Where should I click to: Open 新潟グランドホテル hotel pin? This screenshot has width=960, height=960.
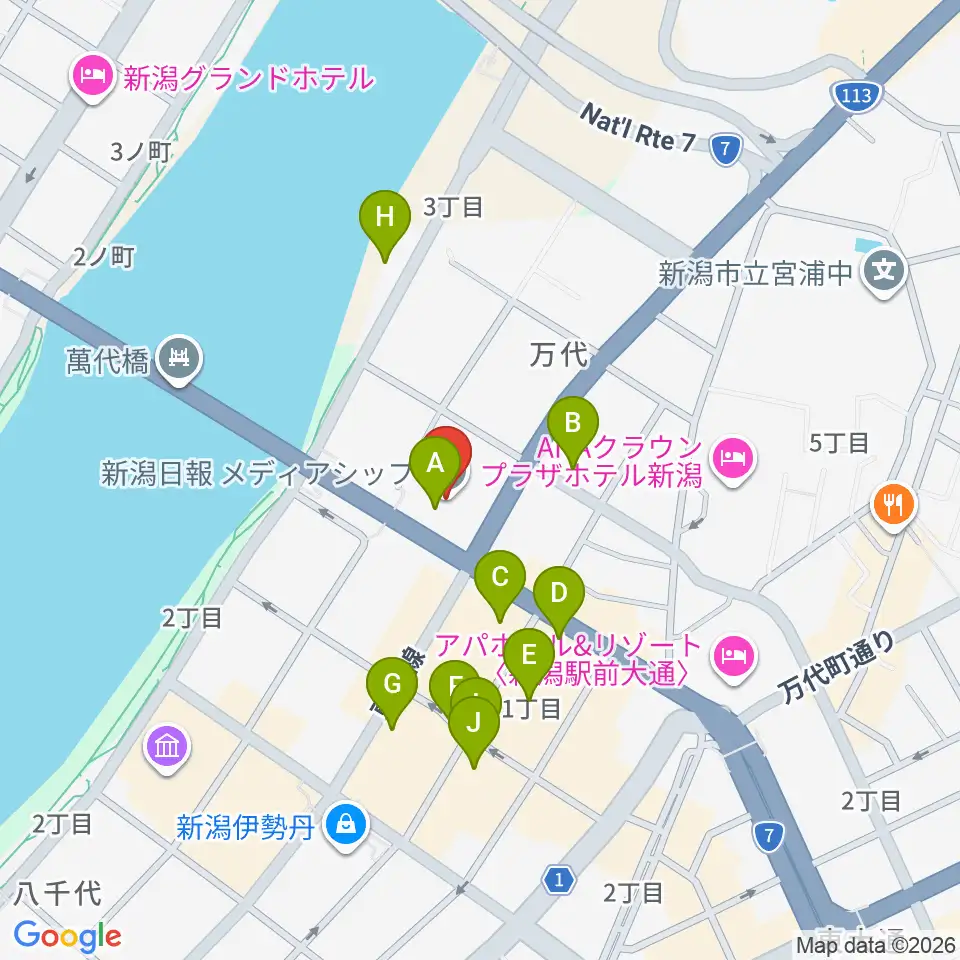(92, 78)
